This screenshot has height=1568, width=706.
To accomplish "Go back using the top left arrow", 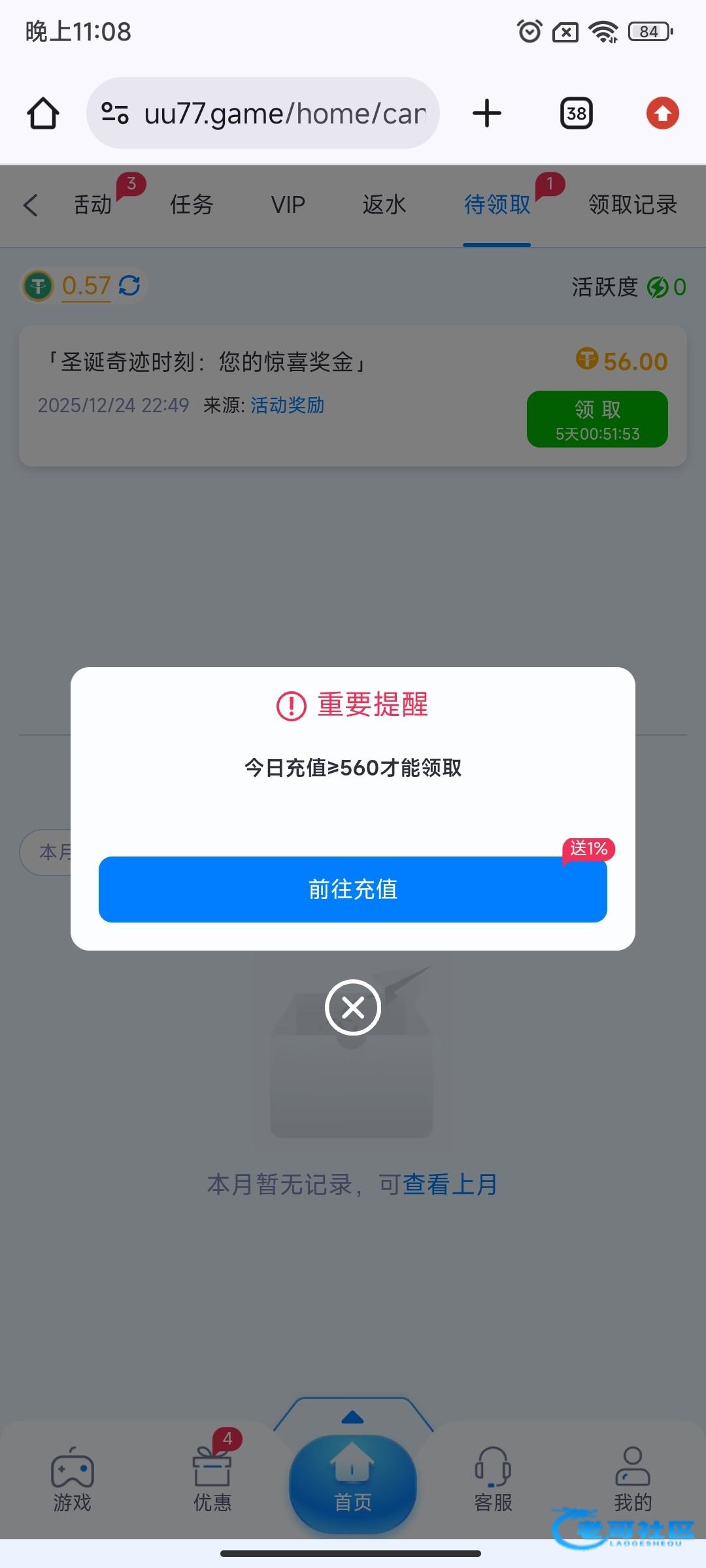I will tap(31, 205).
